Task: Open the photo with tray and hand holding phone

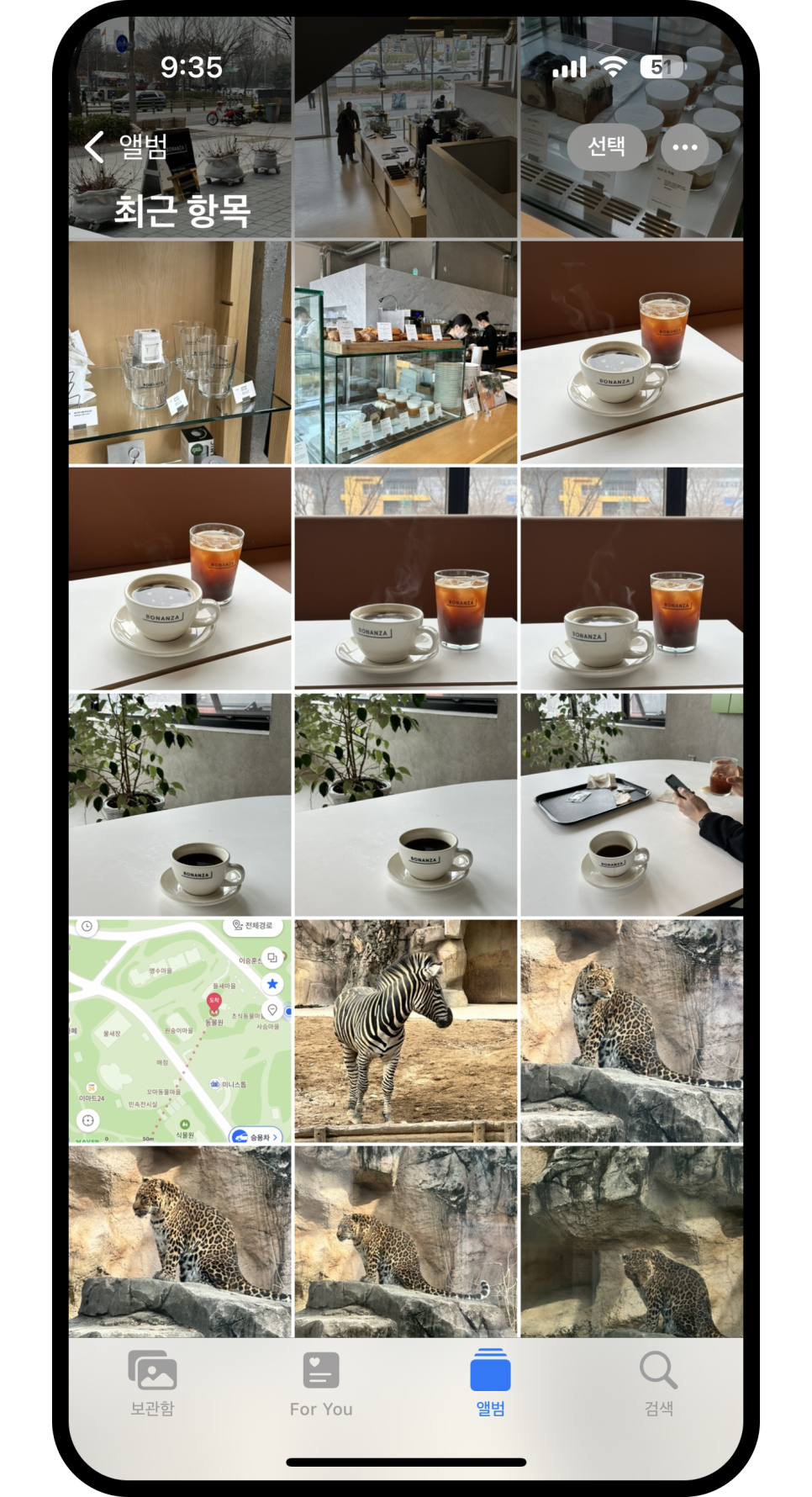Action: tap(631, 805)
